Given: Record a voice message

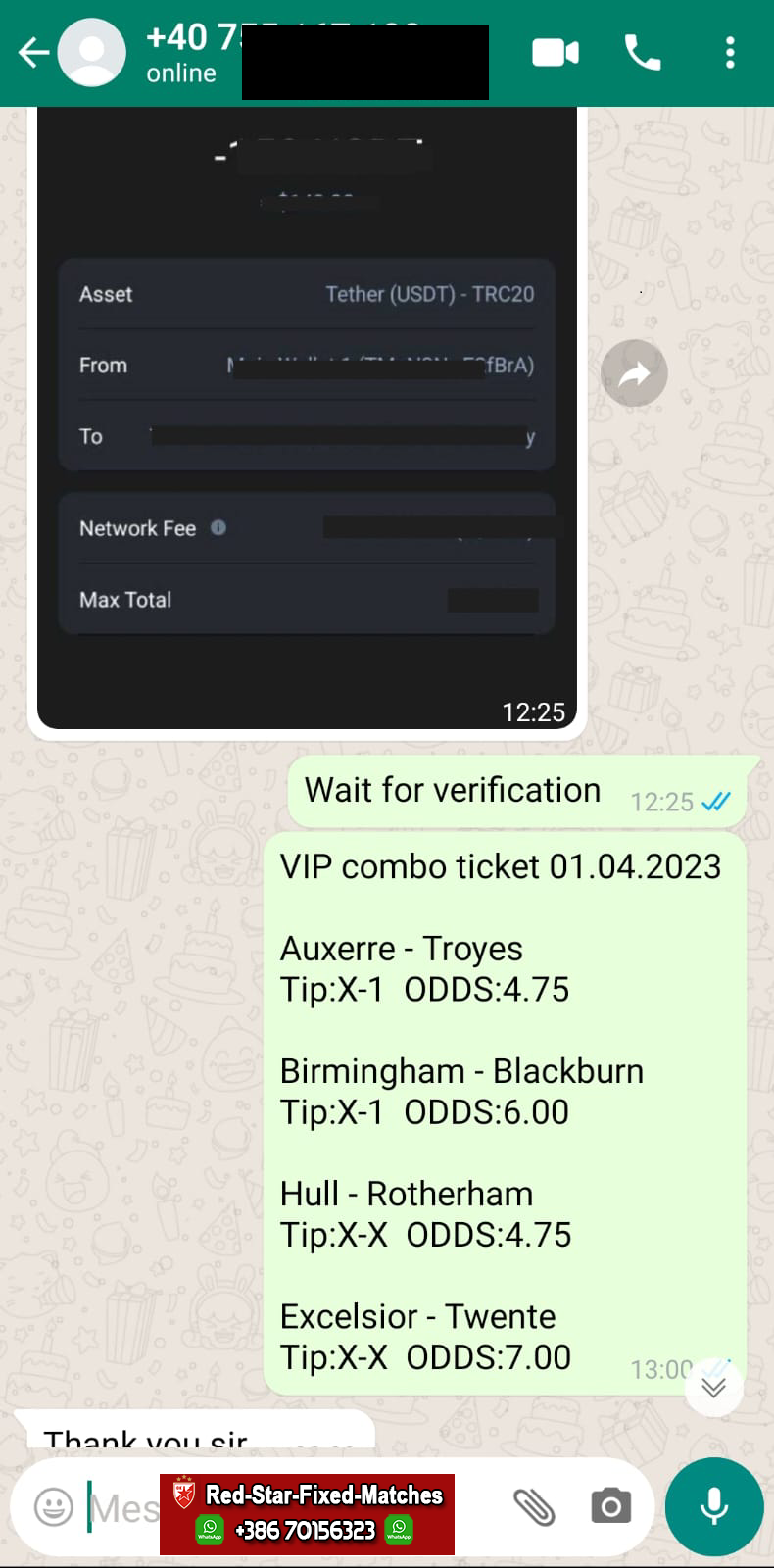Looking at the screenshot, I should [714, 1506].
